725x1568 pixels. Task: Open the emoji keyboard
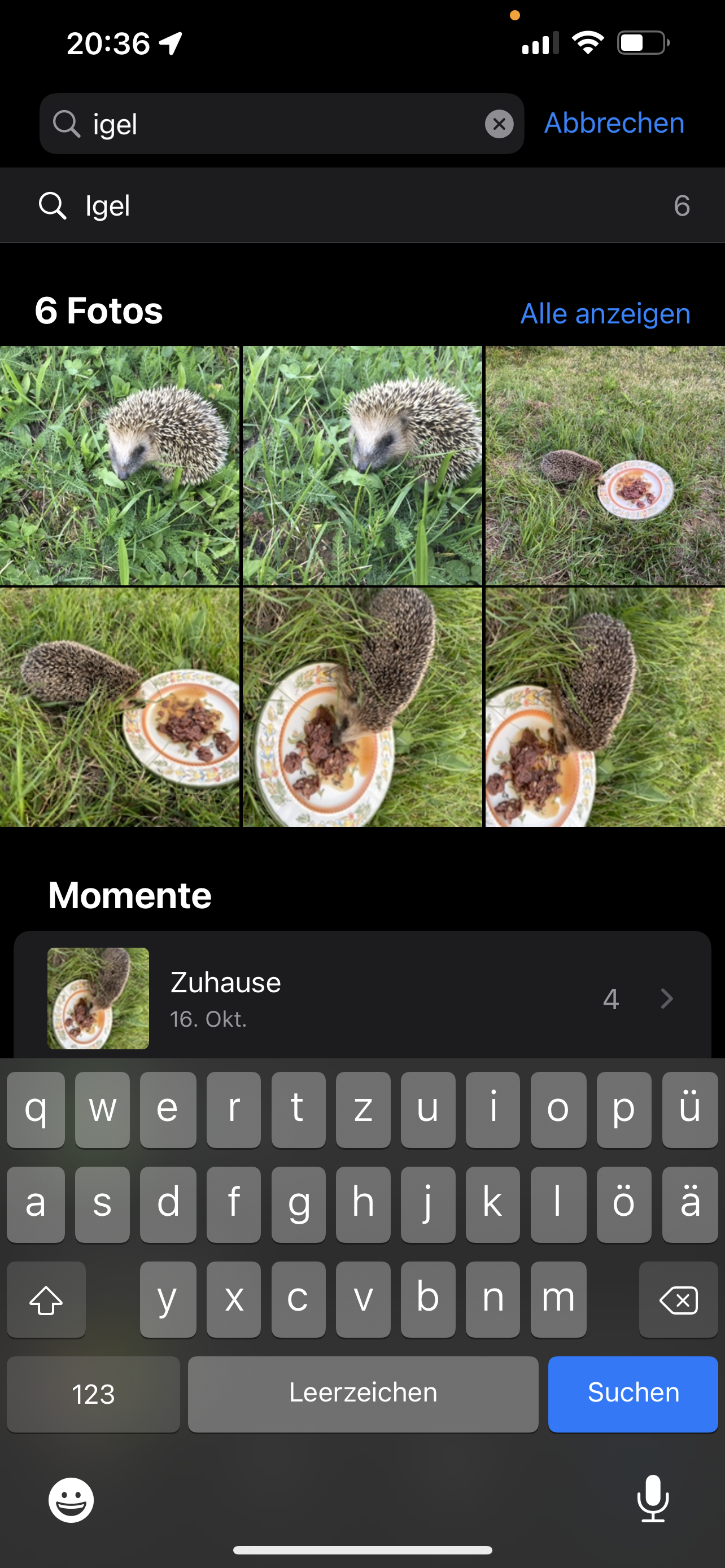pyautogui.click(x=71, y=1500)
